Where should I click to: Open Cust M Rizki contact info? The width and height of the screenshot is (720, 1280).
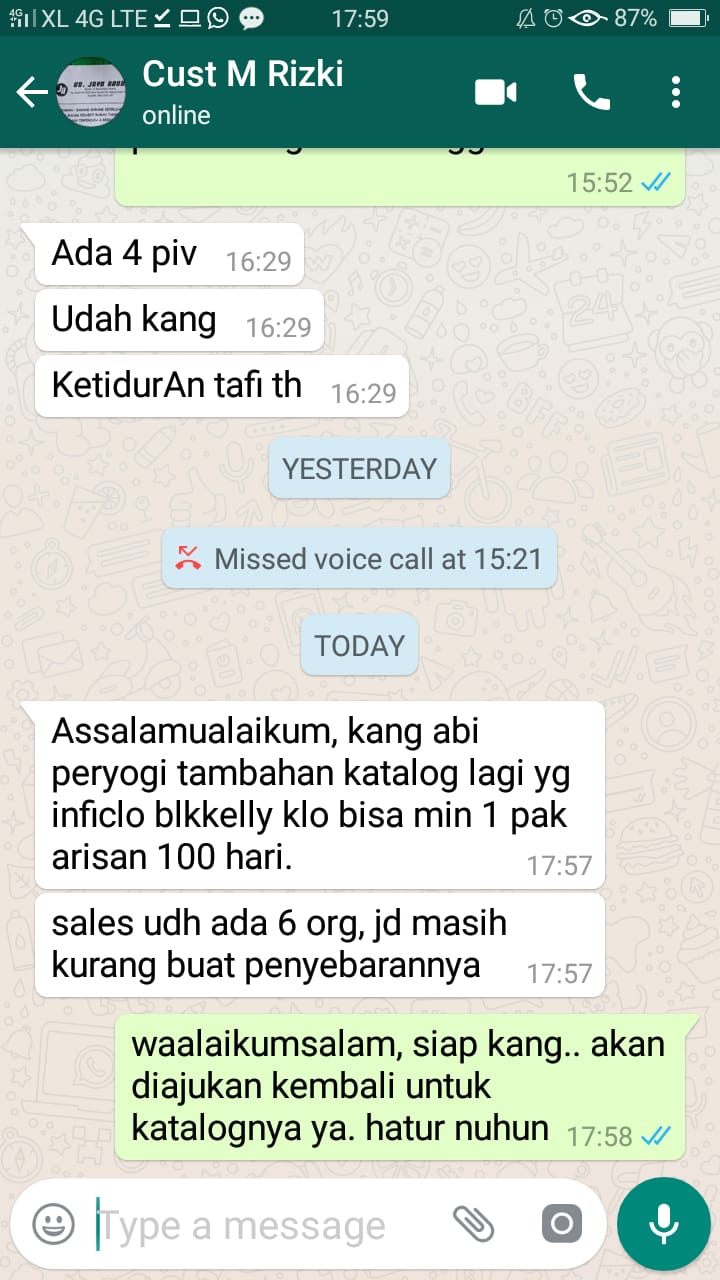[243, 92]
